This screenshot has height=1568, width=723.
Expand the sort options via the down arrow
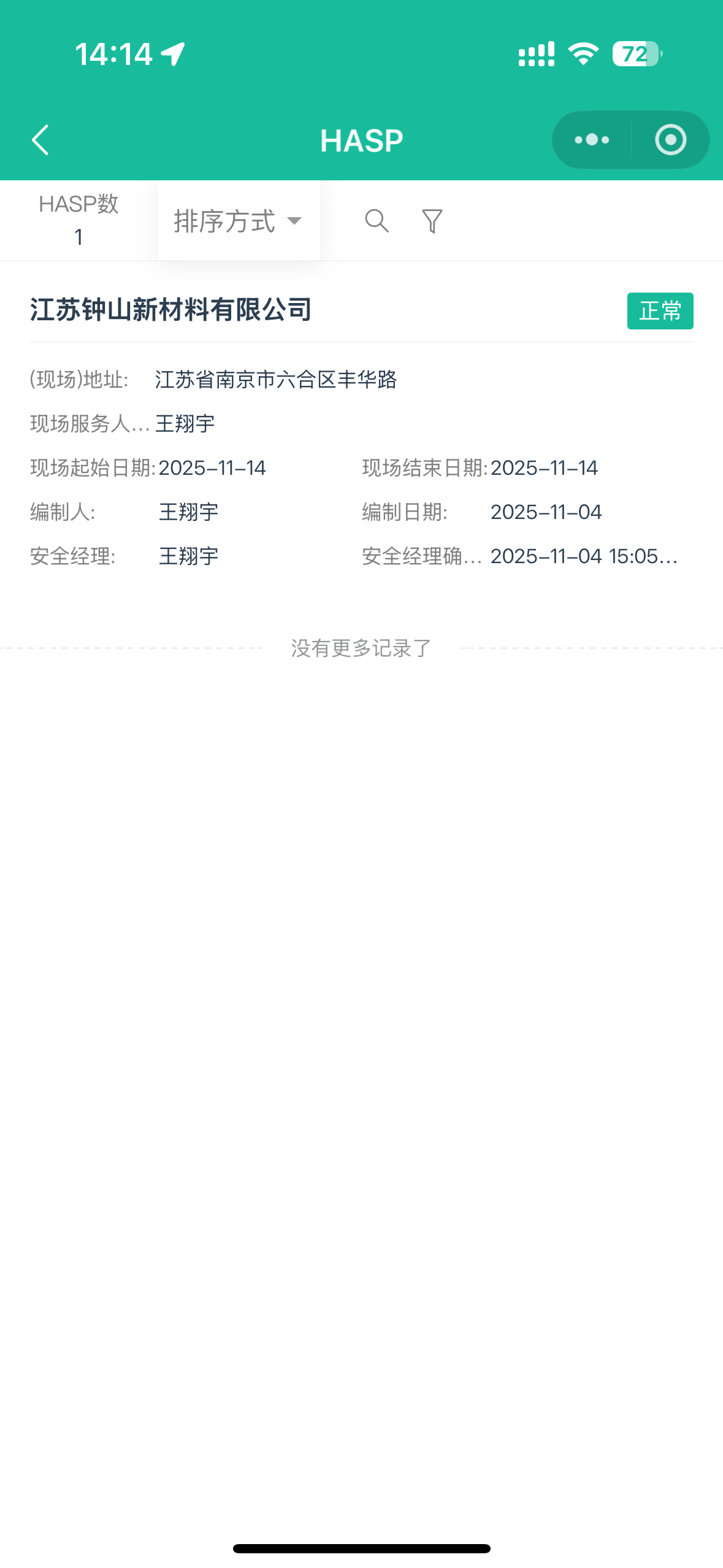(294, 222)
